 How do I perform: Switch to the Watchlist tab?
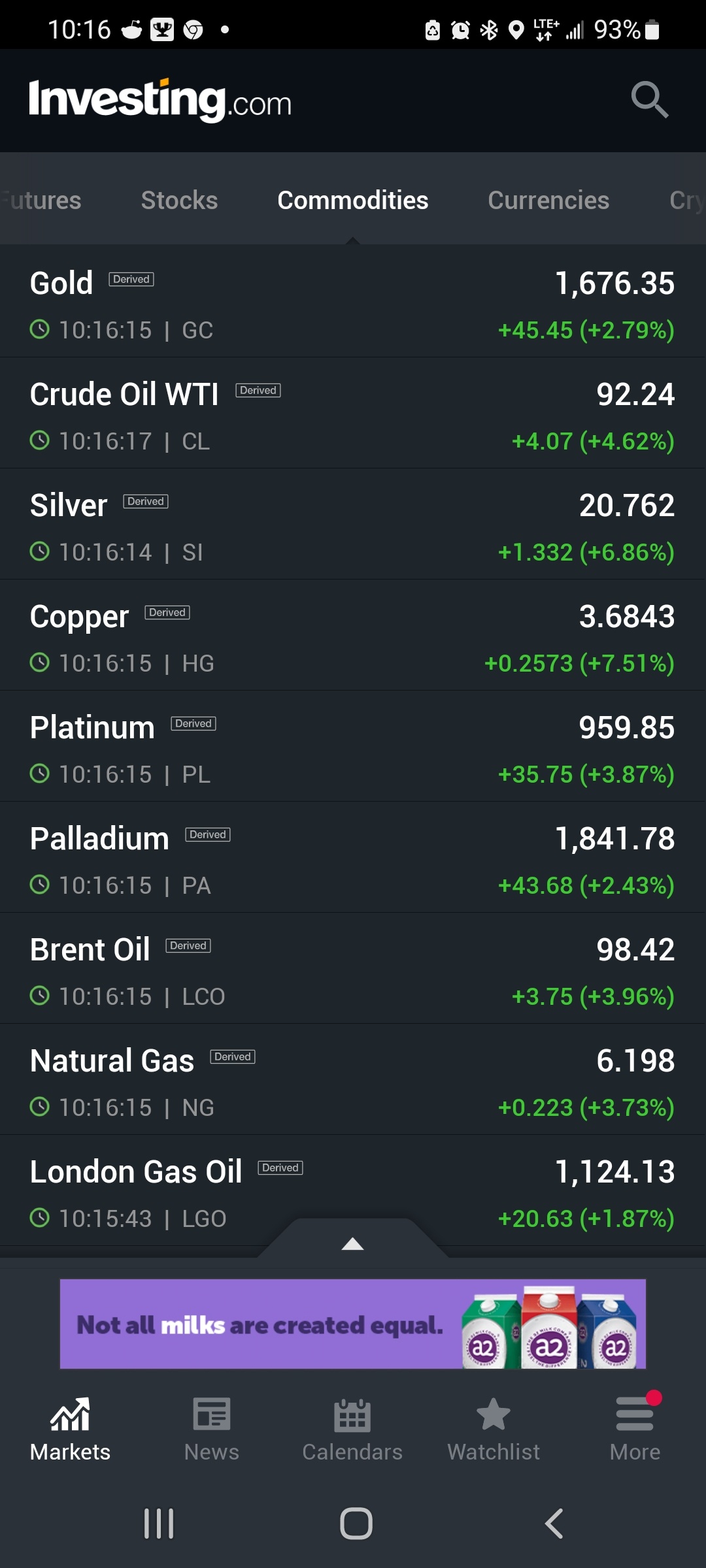[494, 1429]
